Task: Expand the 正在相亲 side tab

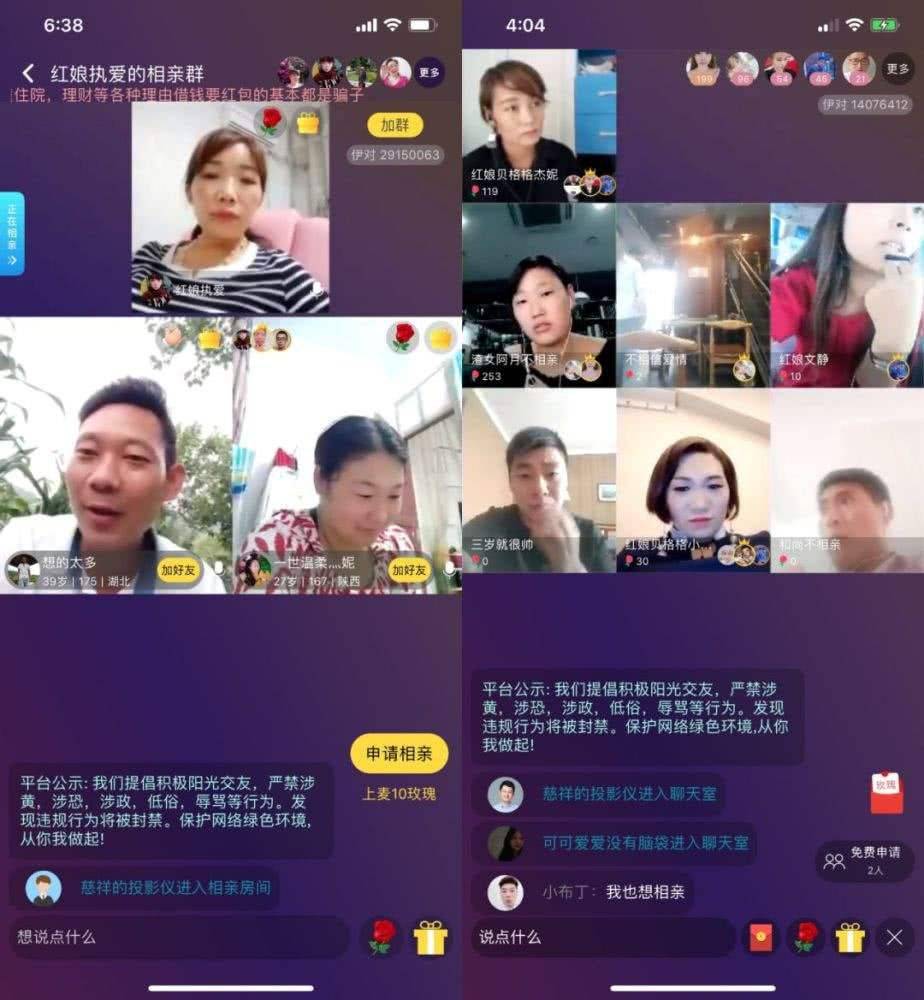Action: [x=12, y=234]
